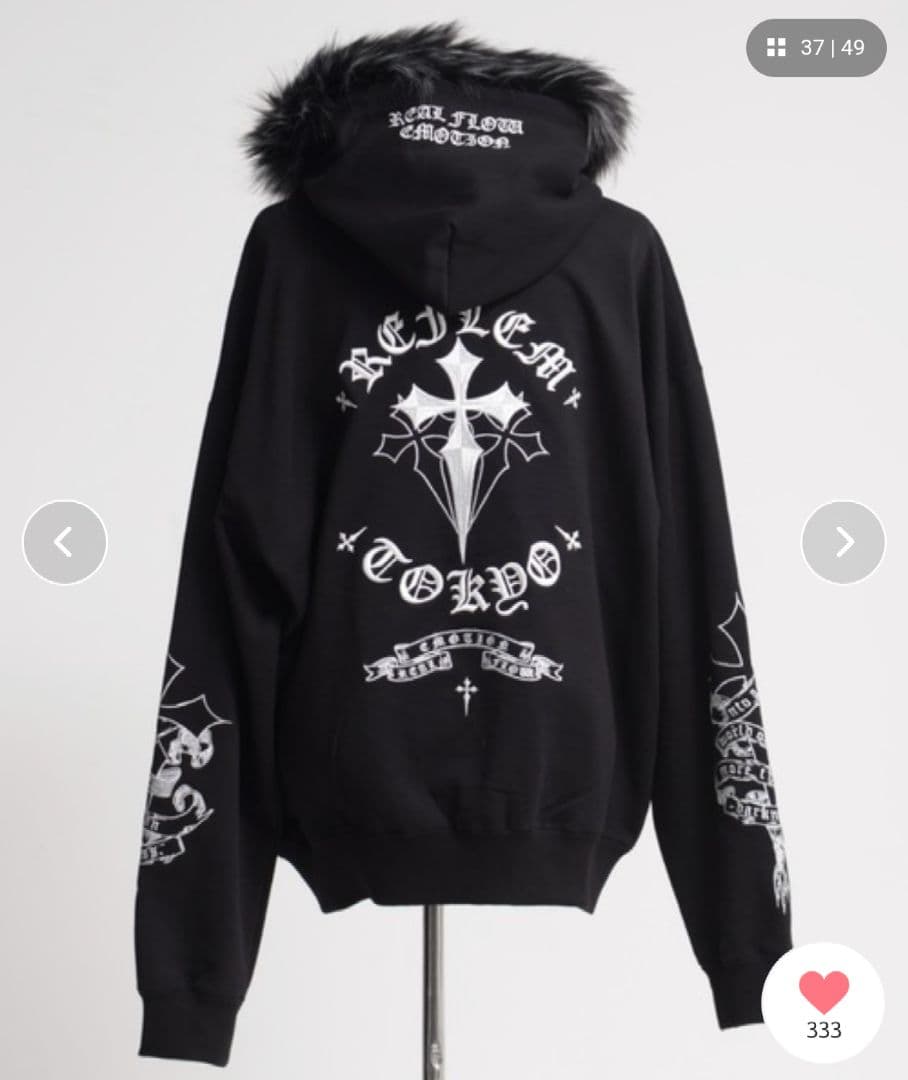Open the image grid view (37 | 49)
The width and height of the screenshot is (908, 1080).
[815, 47]
